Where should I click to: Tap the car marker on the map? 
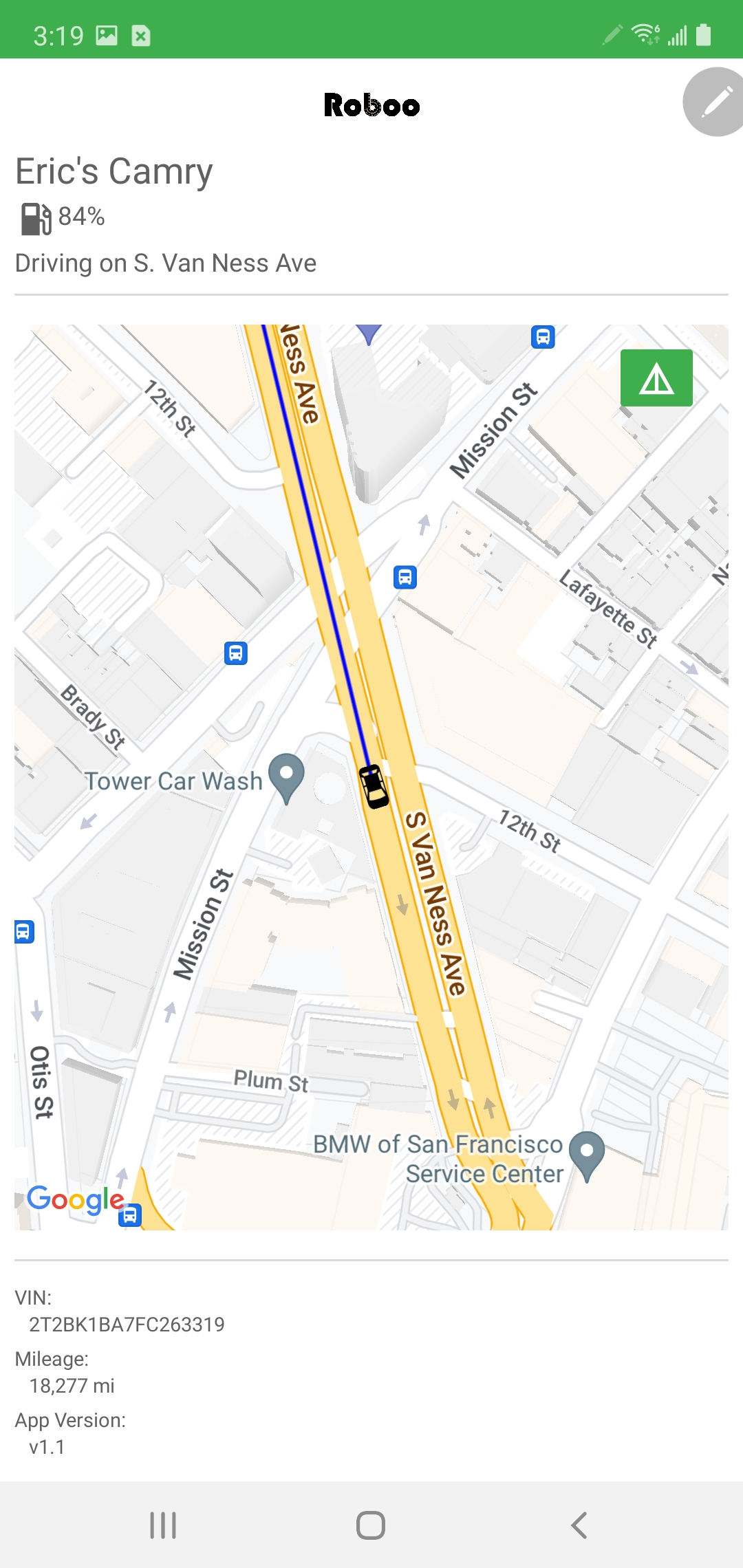pos(374,786)
